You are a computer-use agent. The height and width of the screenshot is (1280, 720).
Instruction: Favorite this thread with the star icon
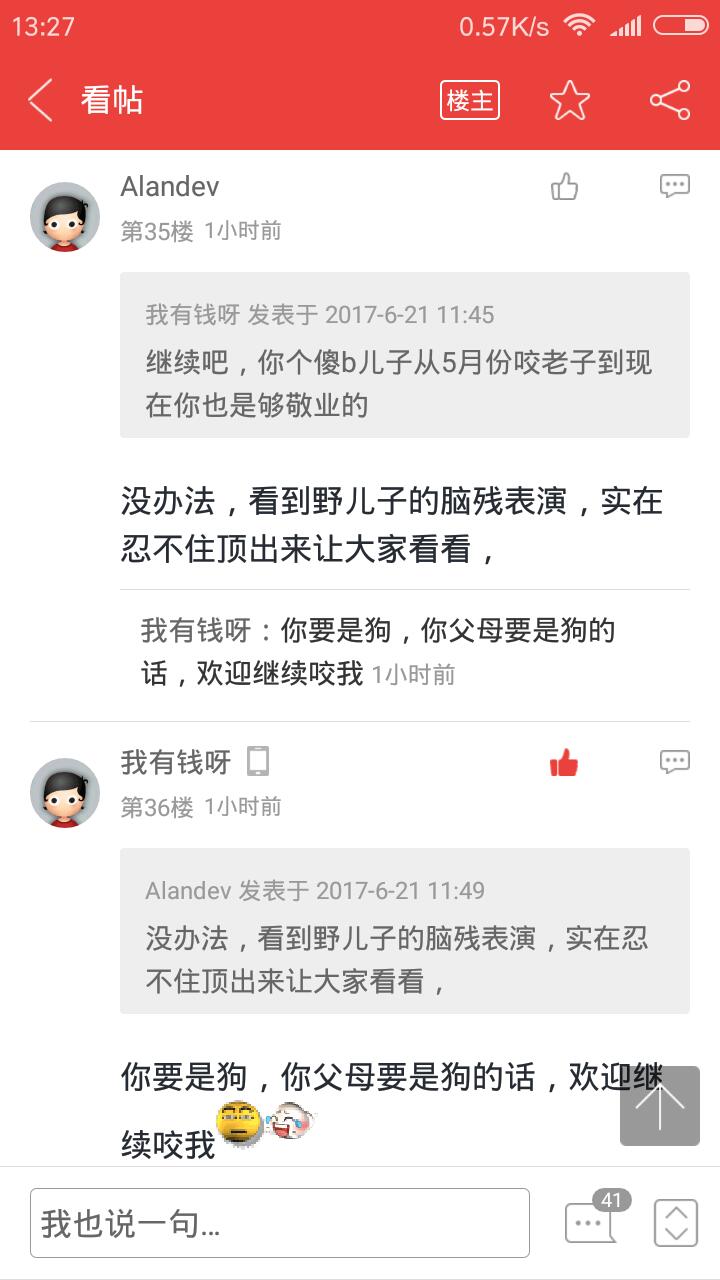coord(569,100)
